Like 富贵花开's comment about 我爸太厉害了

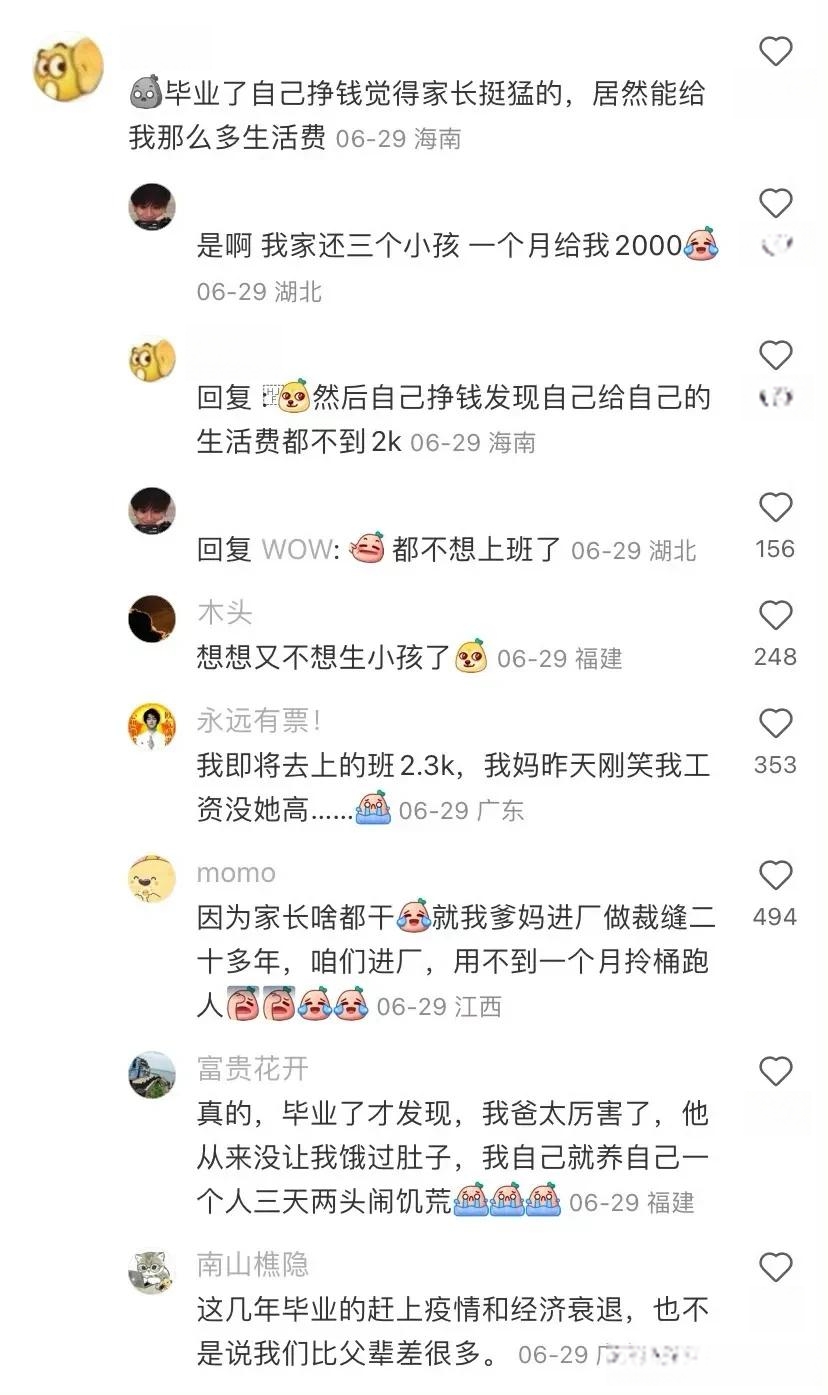point(775,1072)
